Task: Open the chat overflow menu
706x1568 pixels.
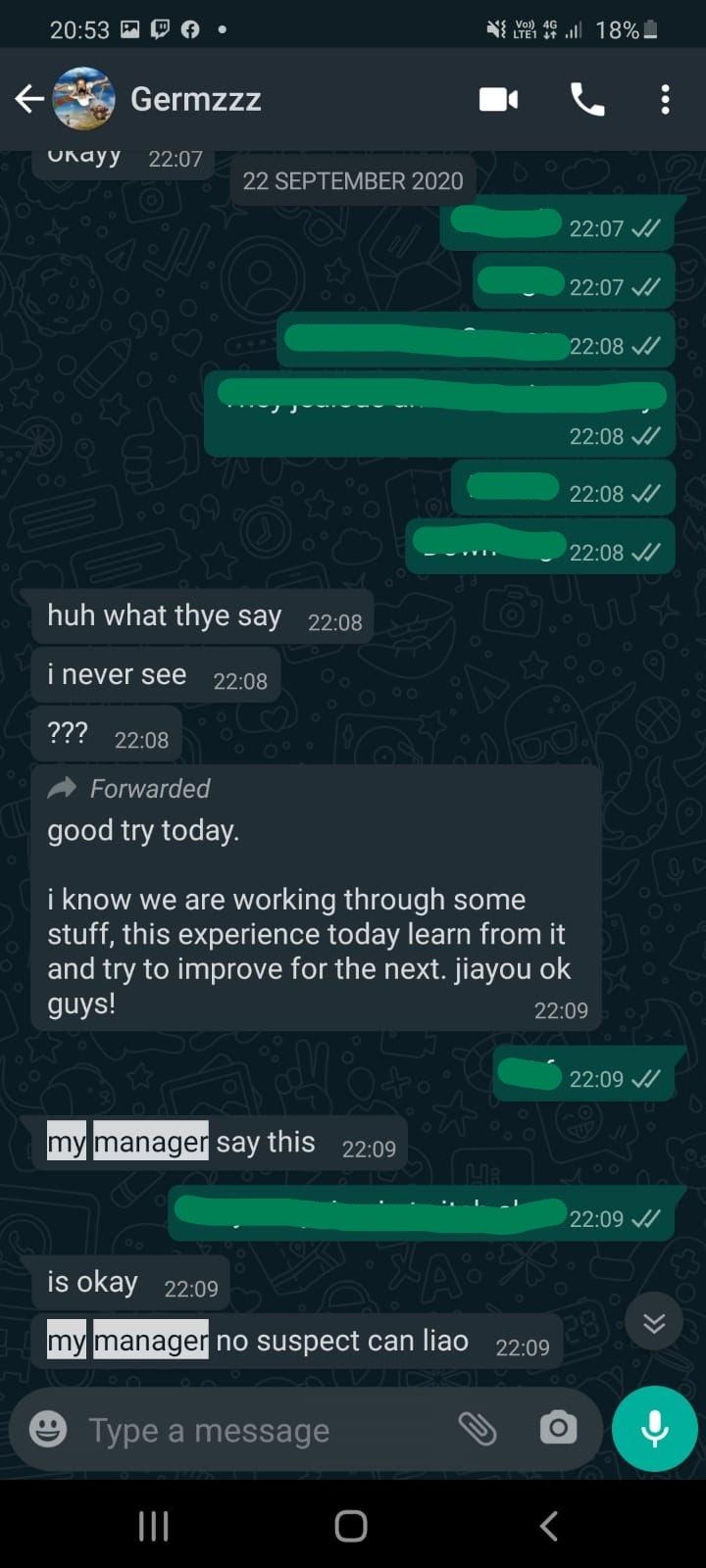Action: [x=665, y=99]
